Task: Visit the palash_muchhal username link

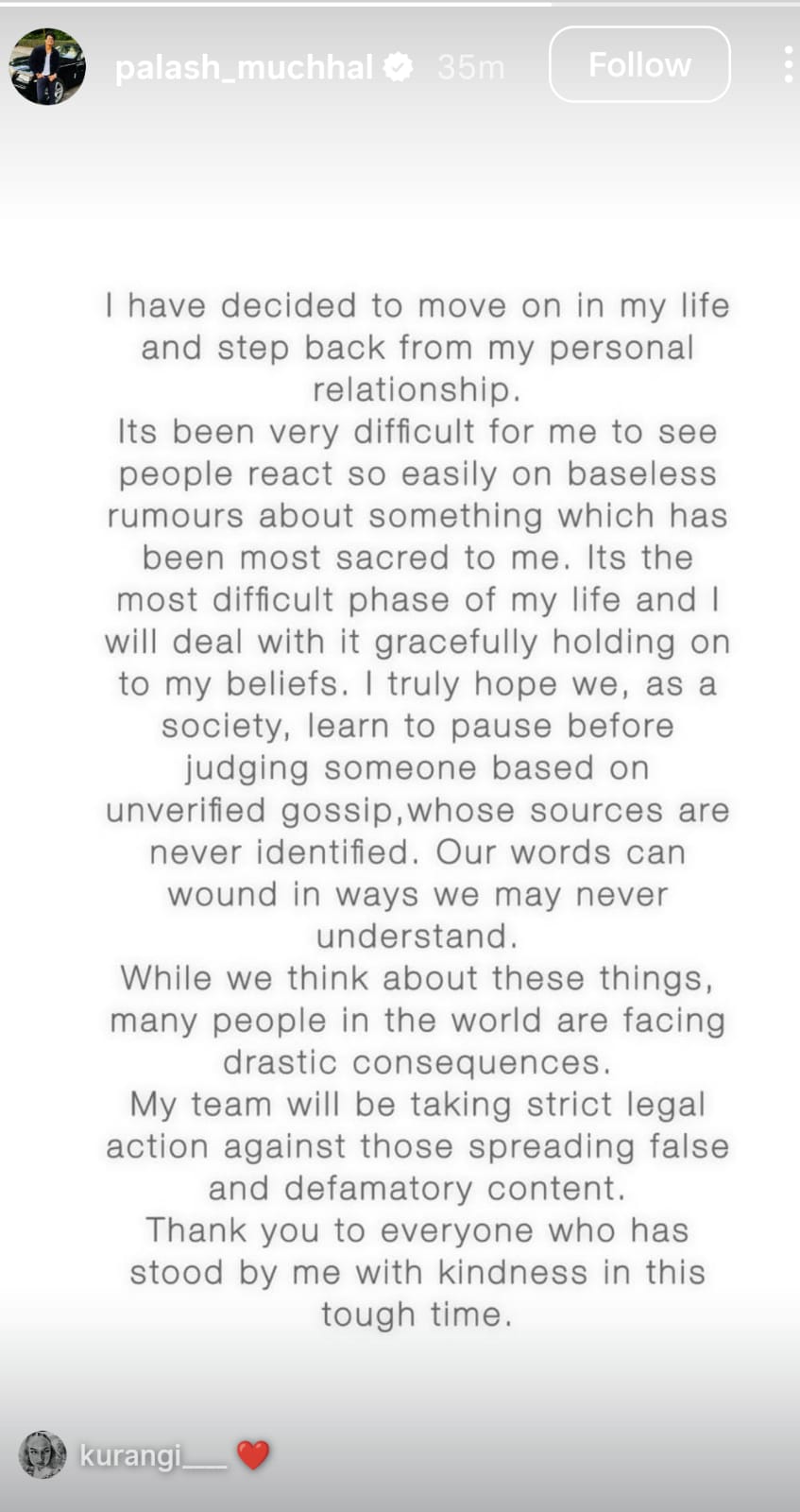Action: click(244, 67)
